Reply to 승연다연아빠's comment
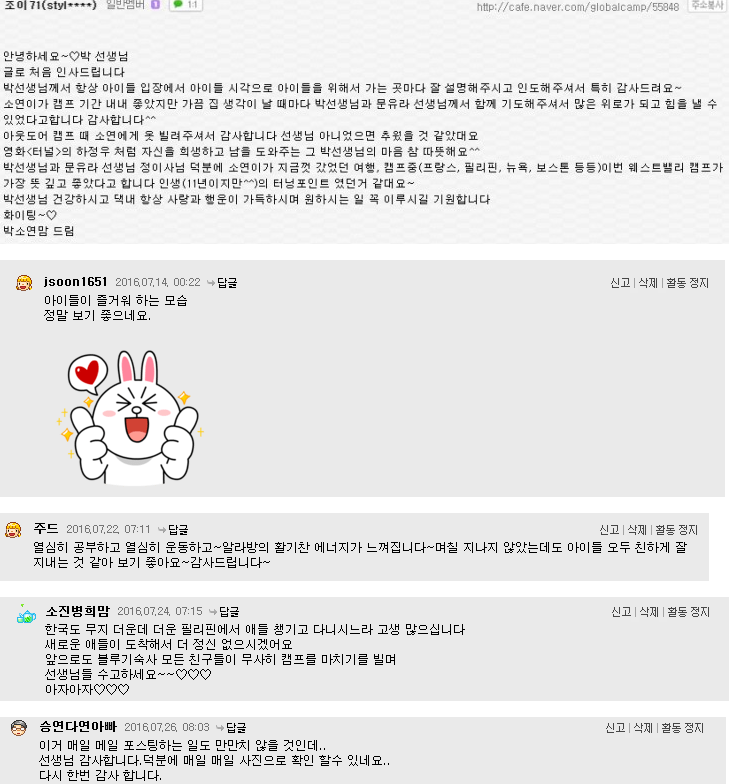 [x=235, y=727]
